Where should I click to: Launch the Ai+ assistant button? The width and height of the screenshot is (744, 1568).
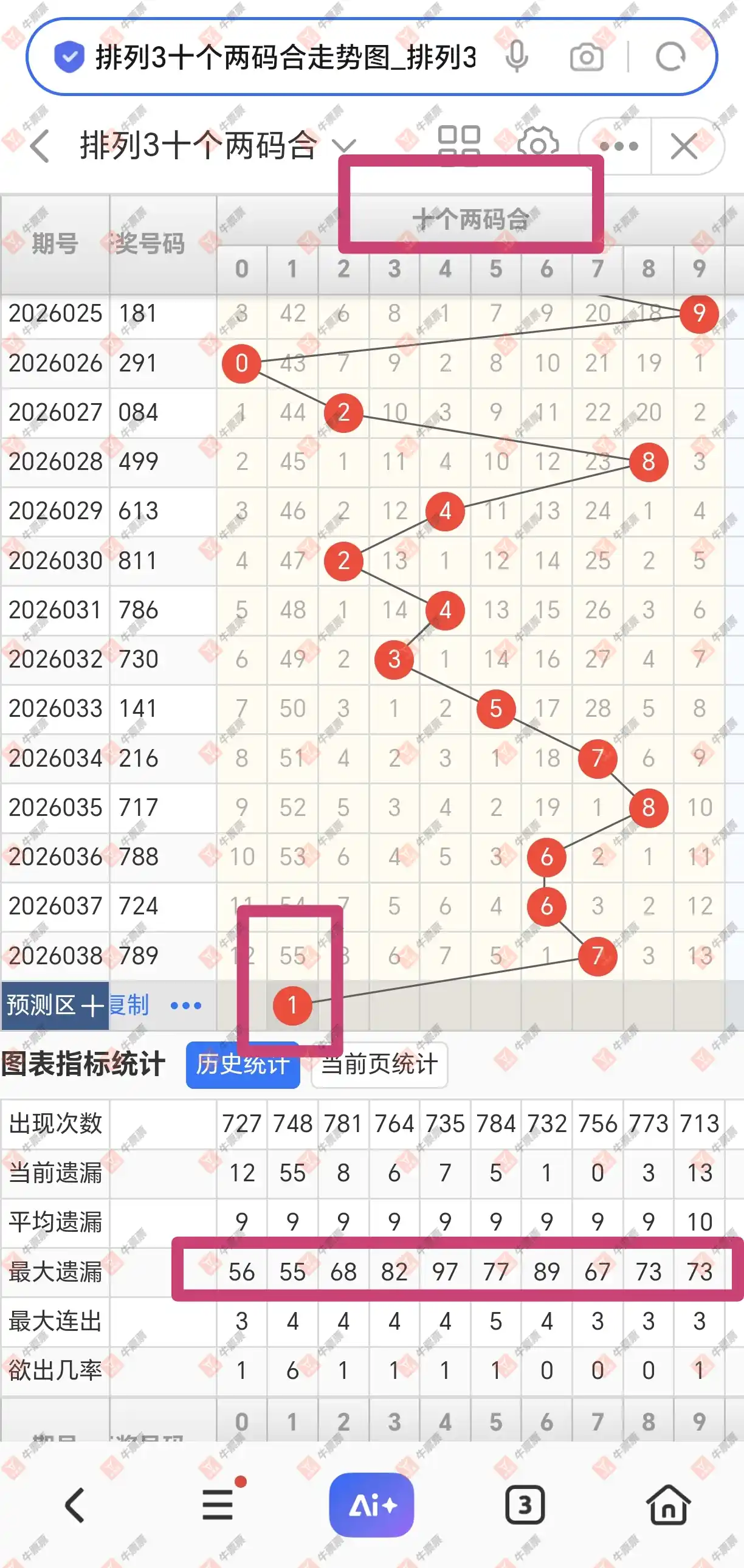pos(371,1505)
